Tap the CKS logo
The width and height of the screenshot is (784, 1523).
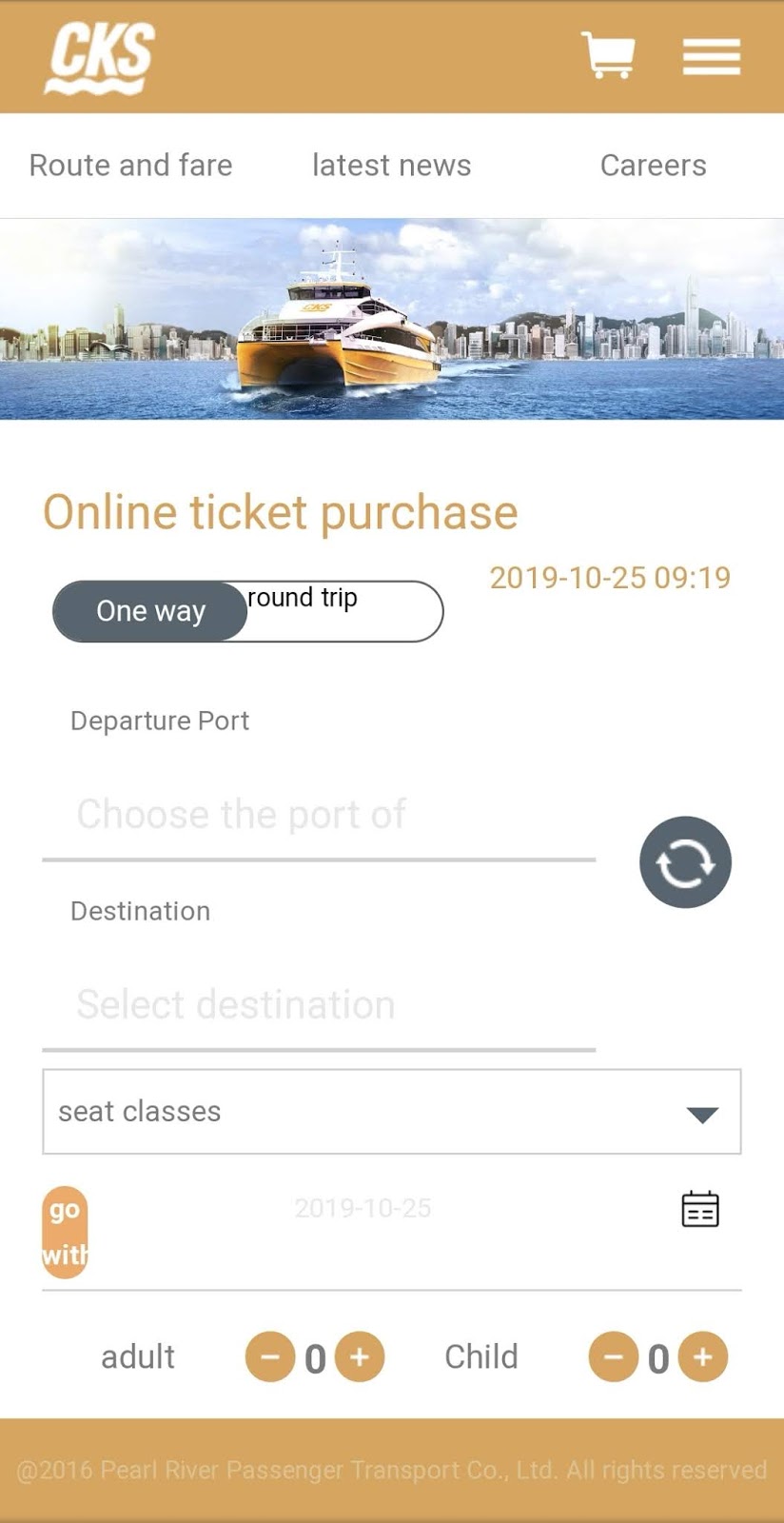point(100,57)
